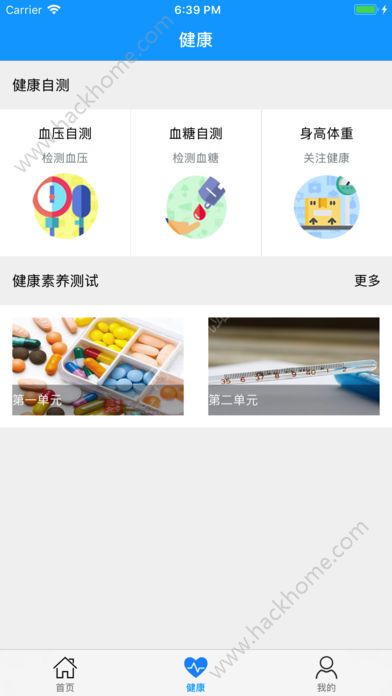Switch to the 首页 home tab
The image size is (392, 696).
[x=65, y=674]
